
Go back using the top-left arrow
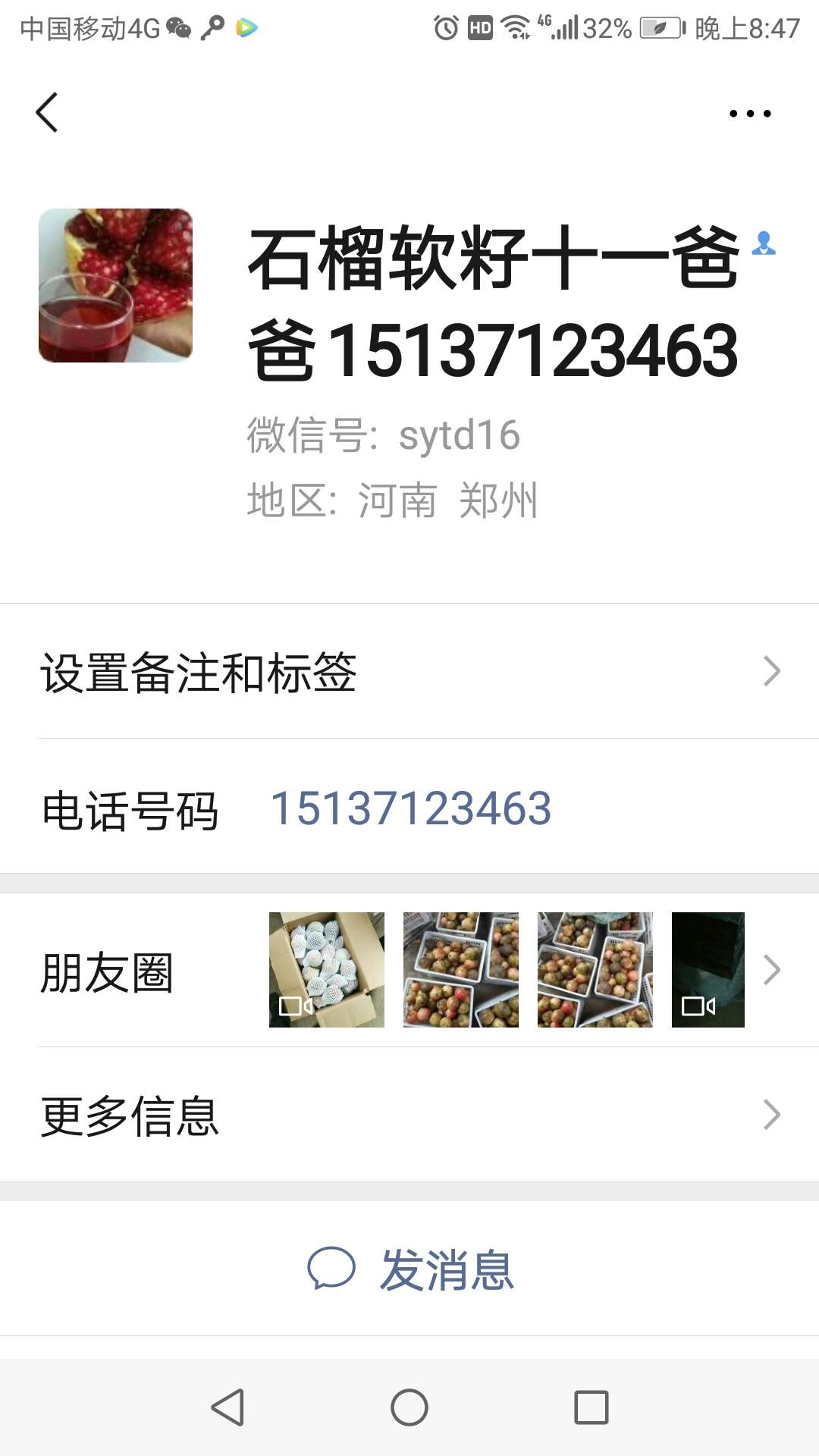point(47,113)
